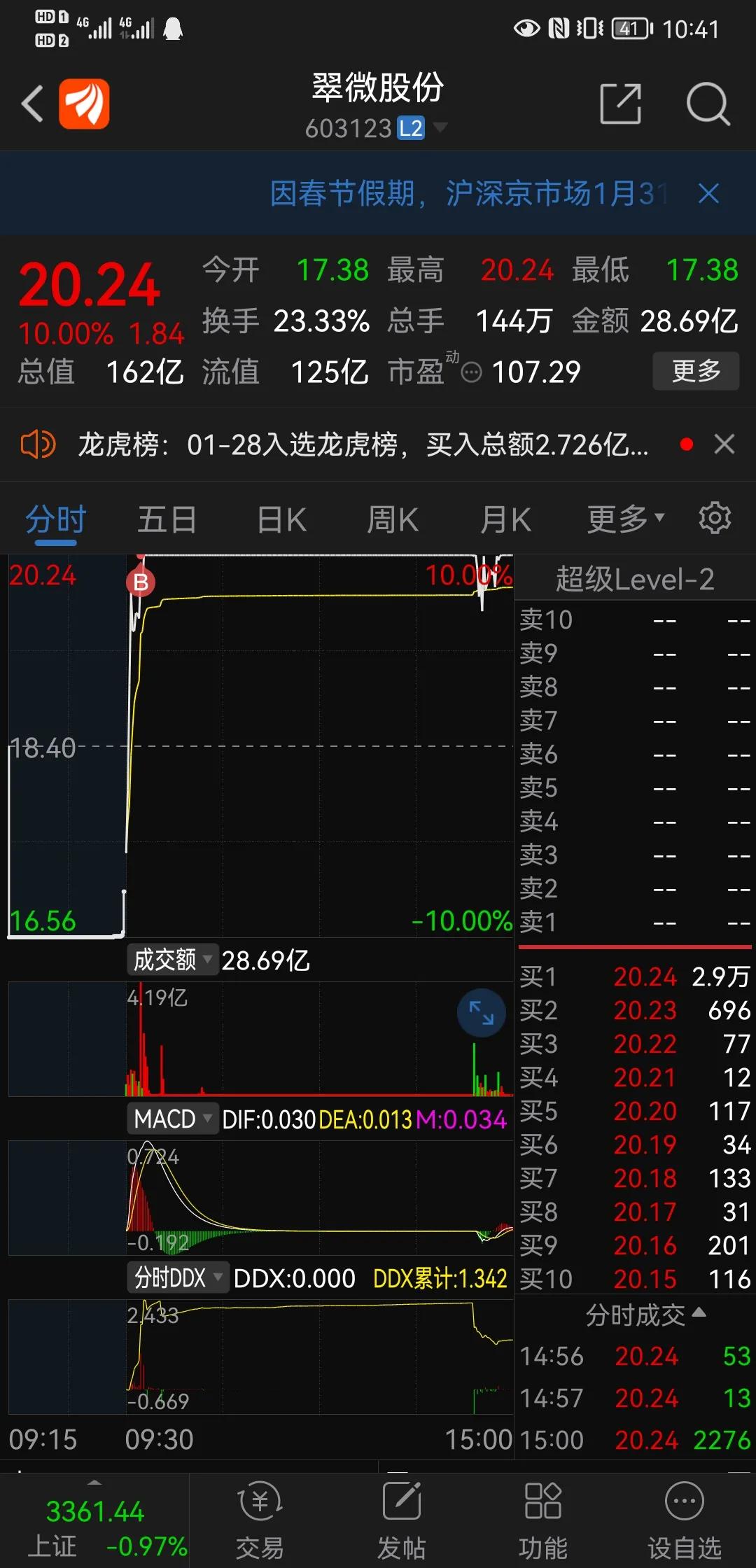Open stock search magnifier

tap(708, 104)
